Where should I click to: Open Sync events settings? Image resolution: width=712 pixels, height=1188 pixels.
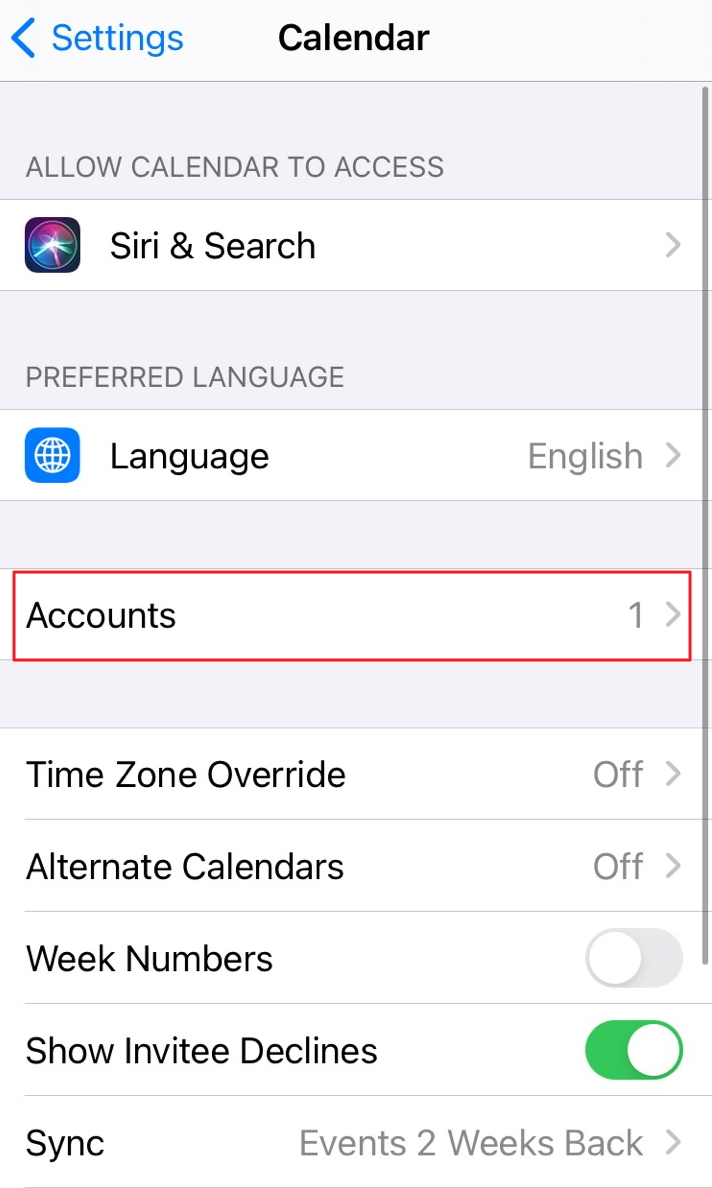click(x=353, y=1143)
